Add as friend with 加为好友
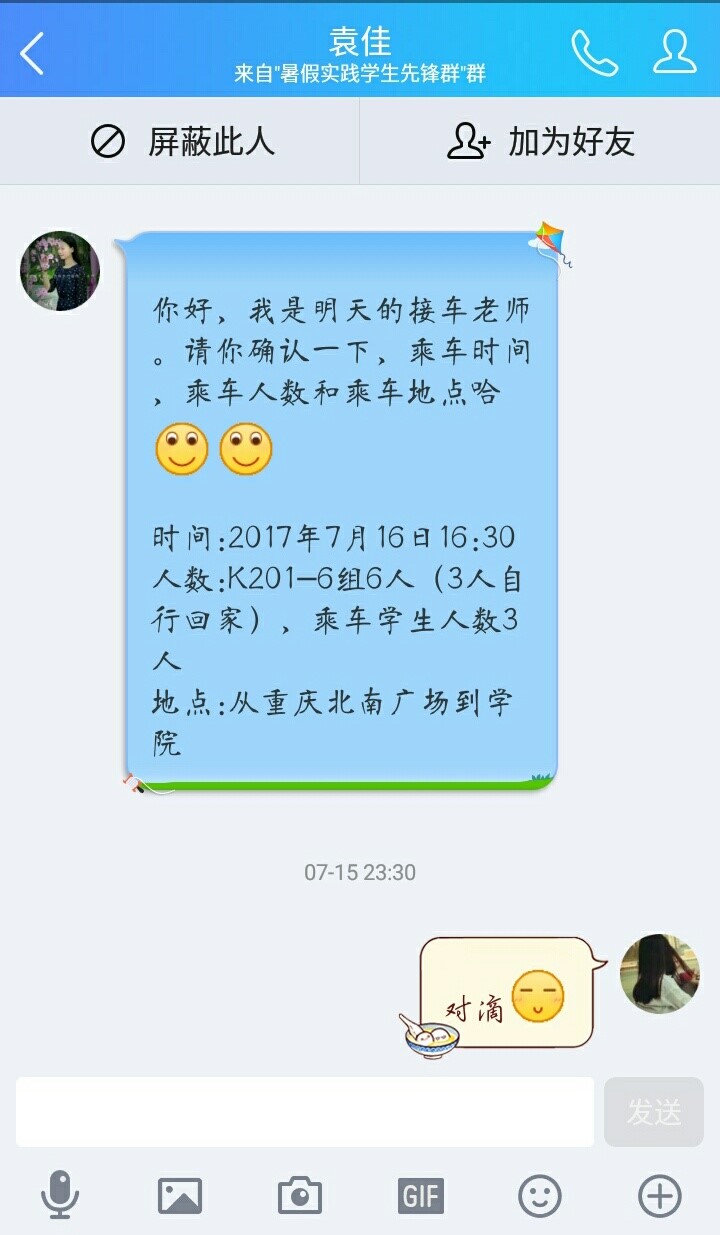This screenshot has width=720, height=1235. pyautogui.click(x=540, y=141)
